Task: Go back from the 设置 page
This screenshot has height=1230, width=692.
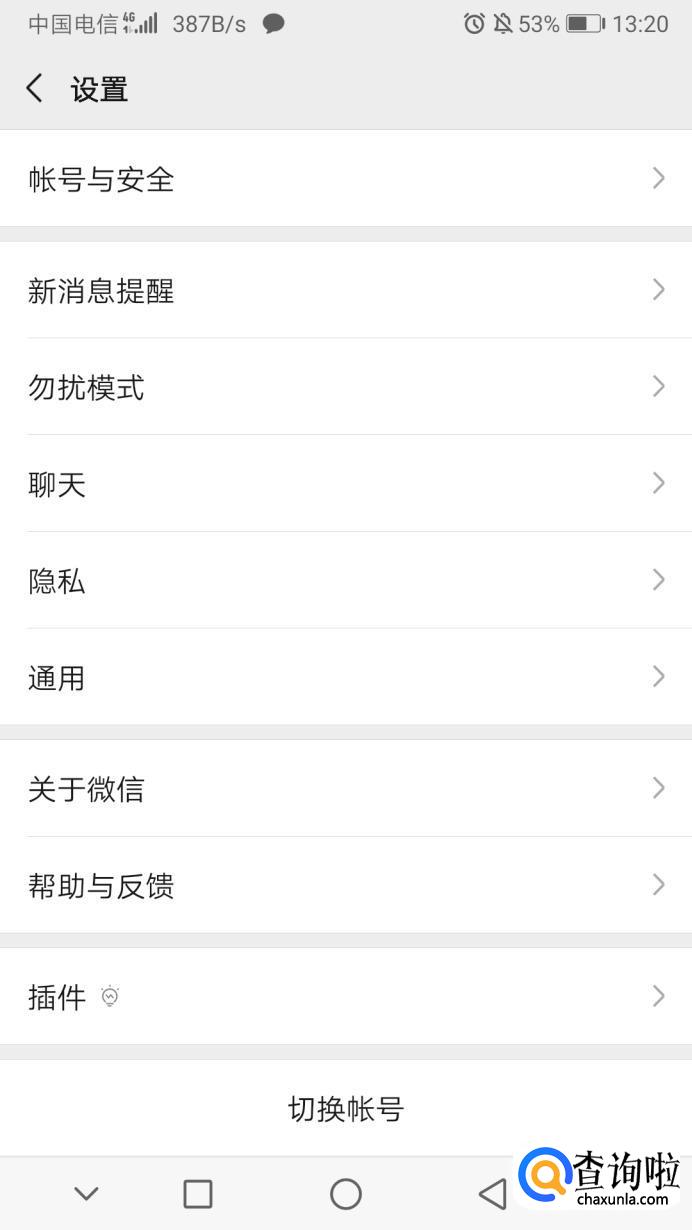Action: point(35,89)
